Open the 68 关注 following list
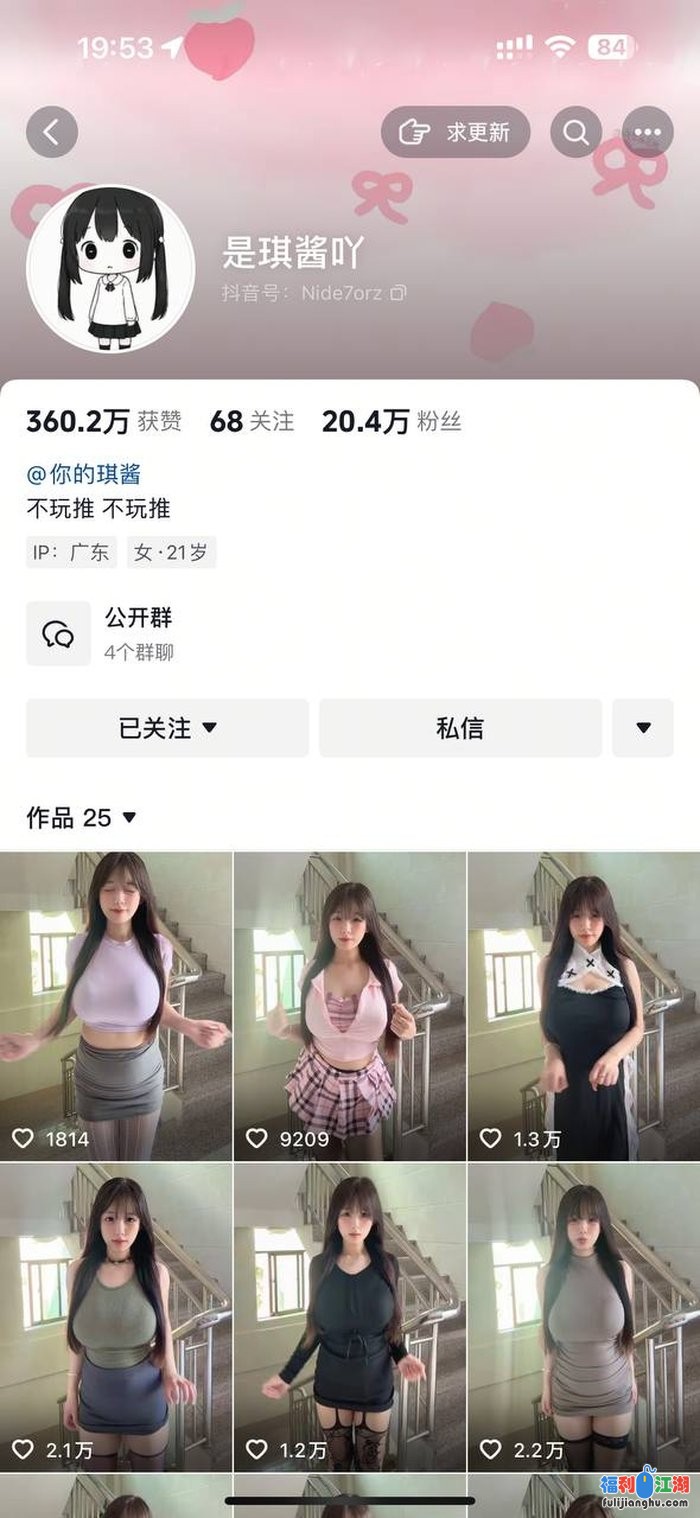The image size is (700, 1518). coord(252,422)
